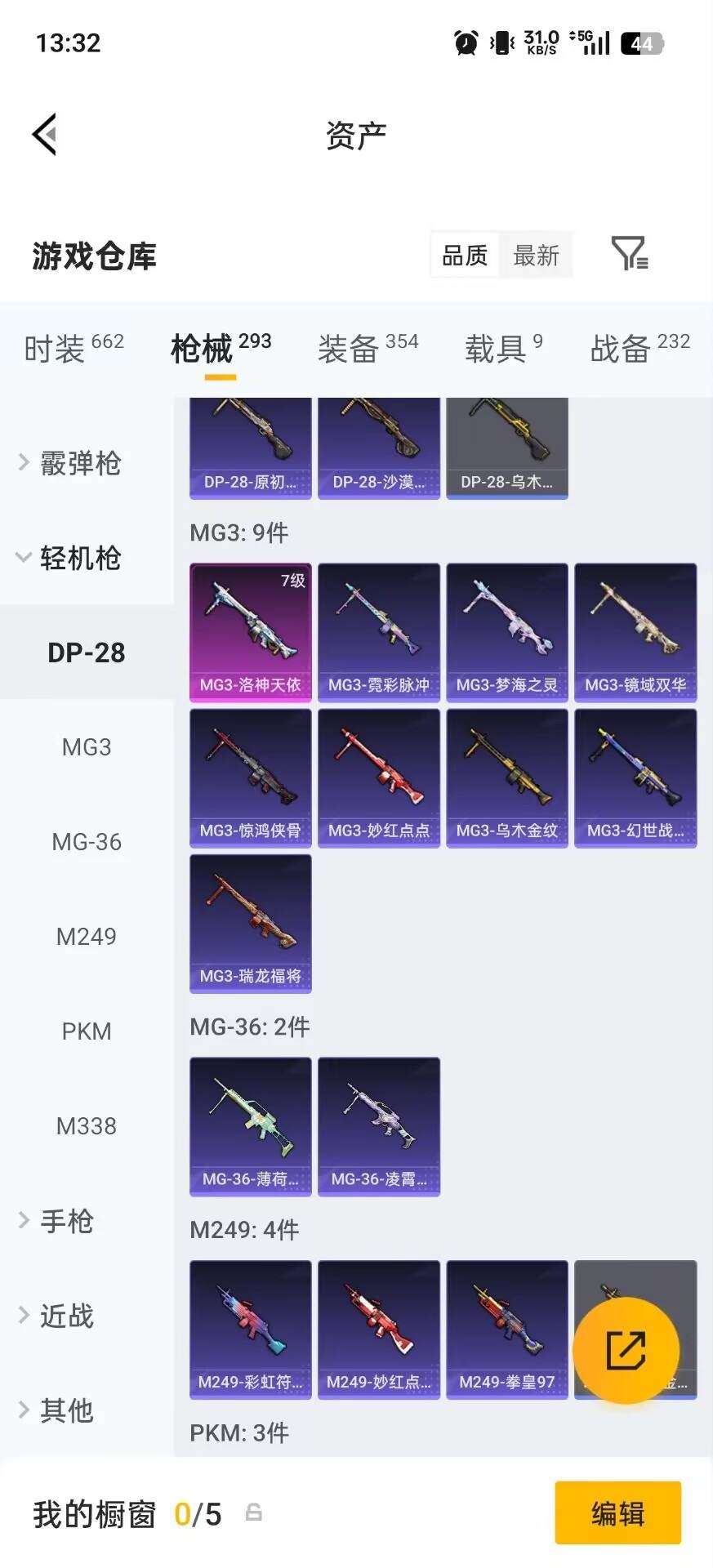Tap the orange share floating button
Viewport: 713px width, 1568px height.
626,1350
